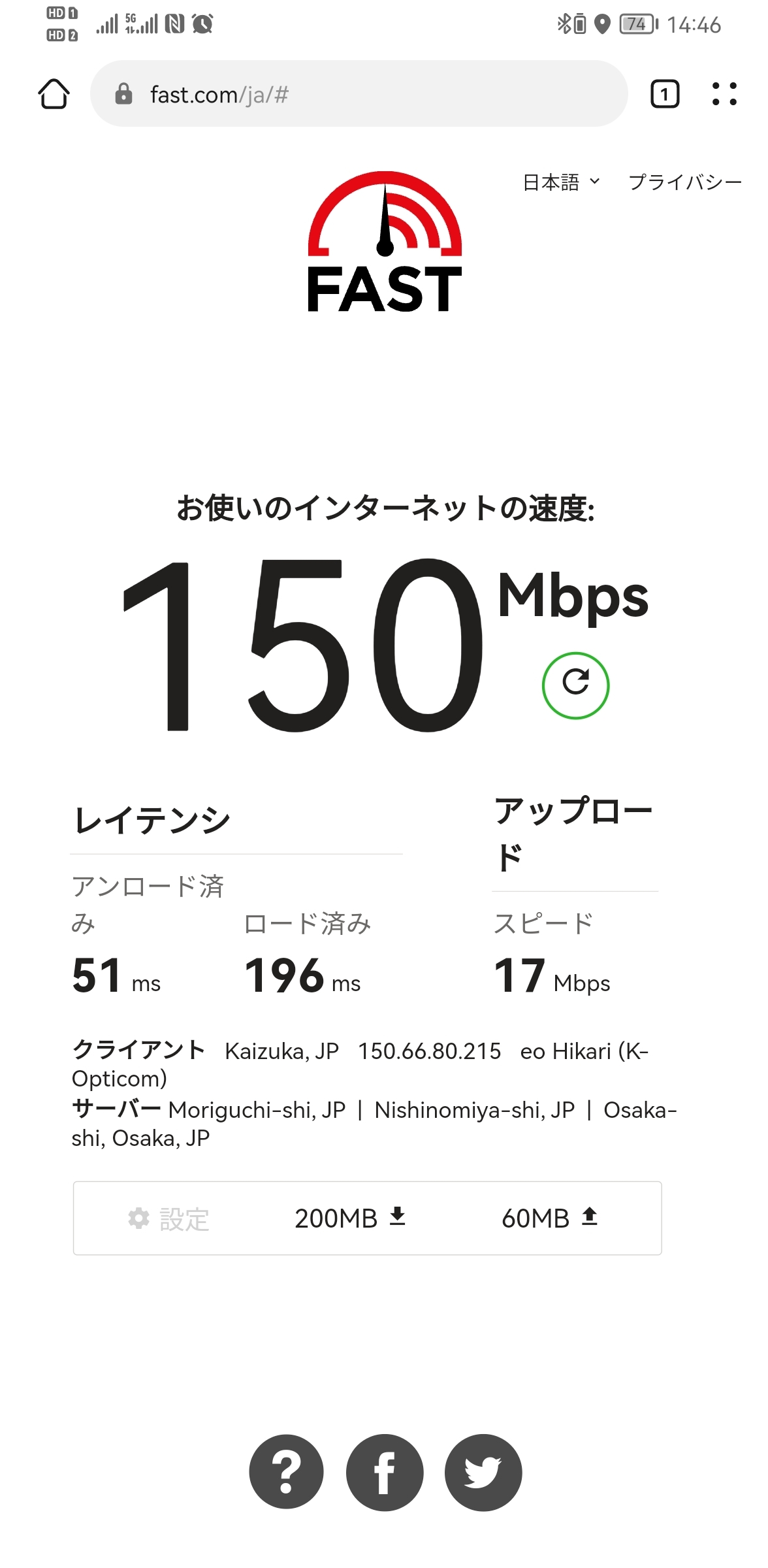
Task: Share the result on Twitter
Action: point(483,1473)
